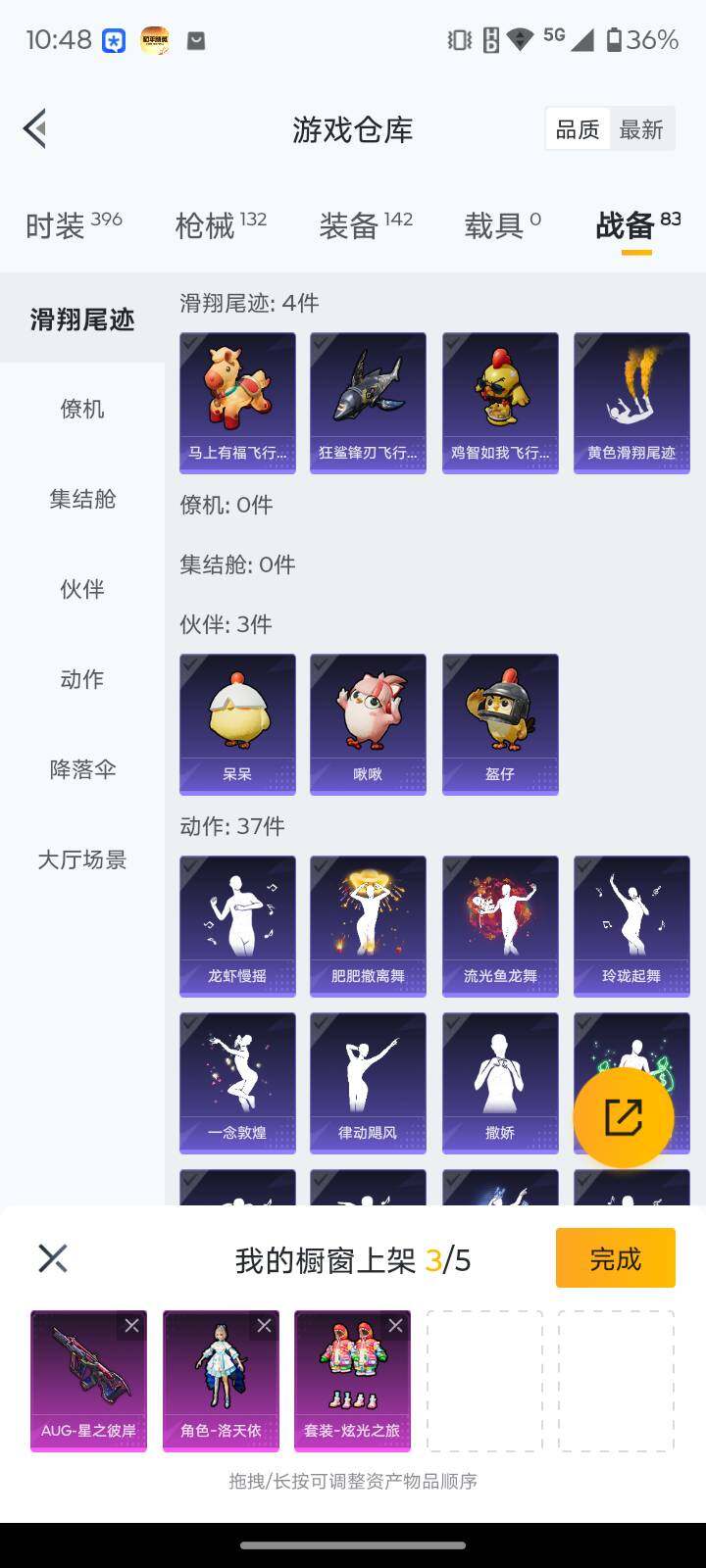
Task: Tap the battery indicator showing 36%
Action: tap(647, 41)
